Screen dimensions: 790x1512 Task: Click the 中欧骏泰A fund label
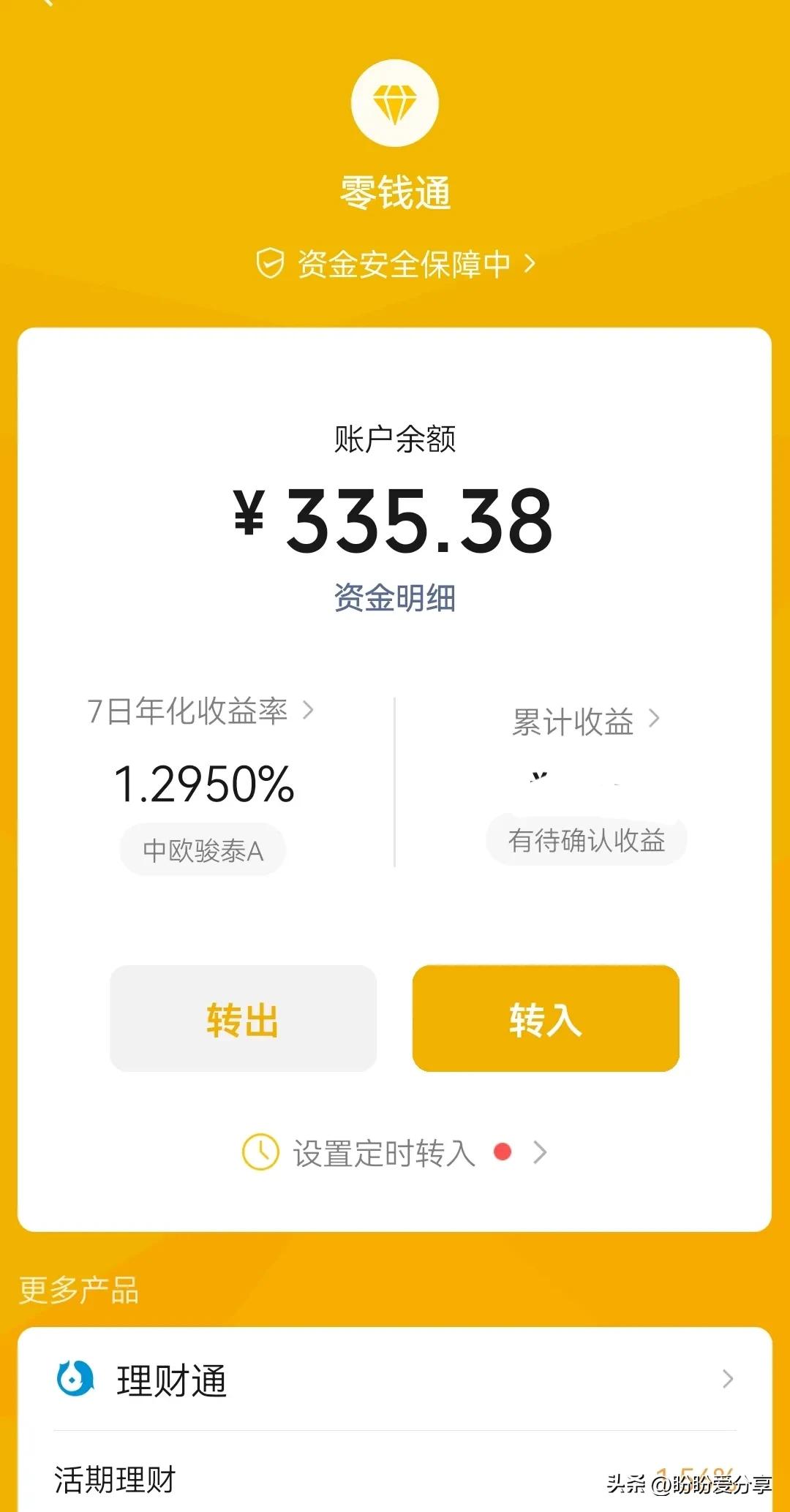[203, 849]
